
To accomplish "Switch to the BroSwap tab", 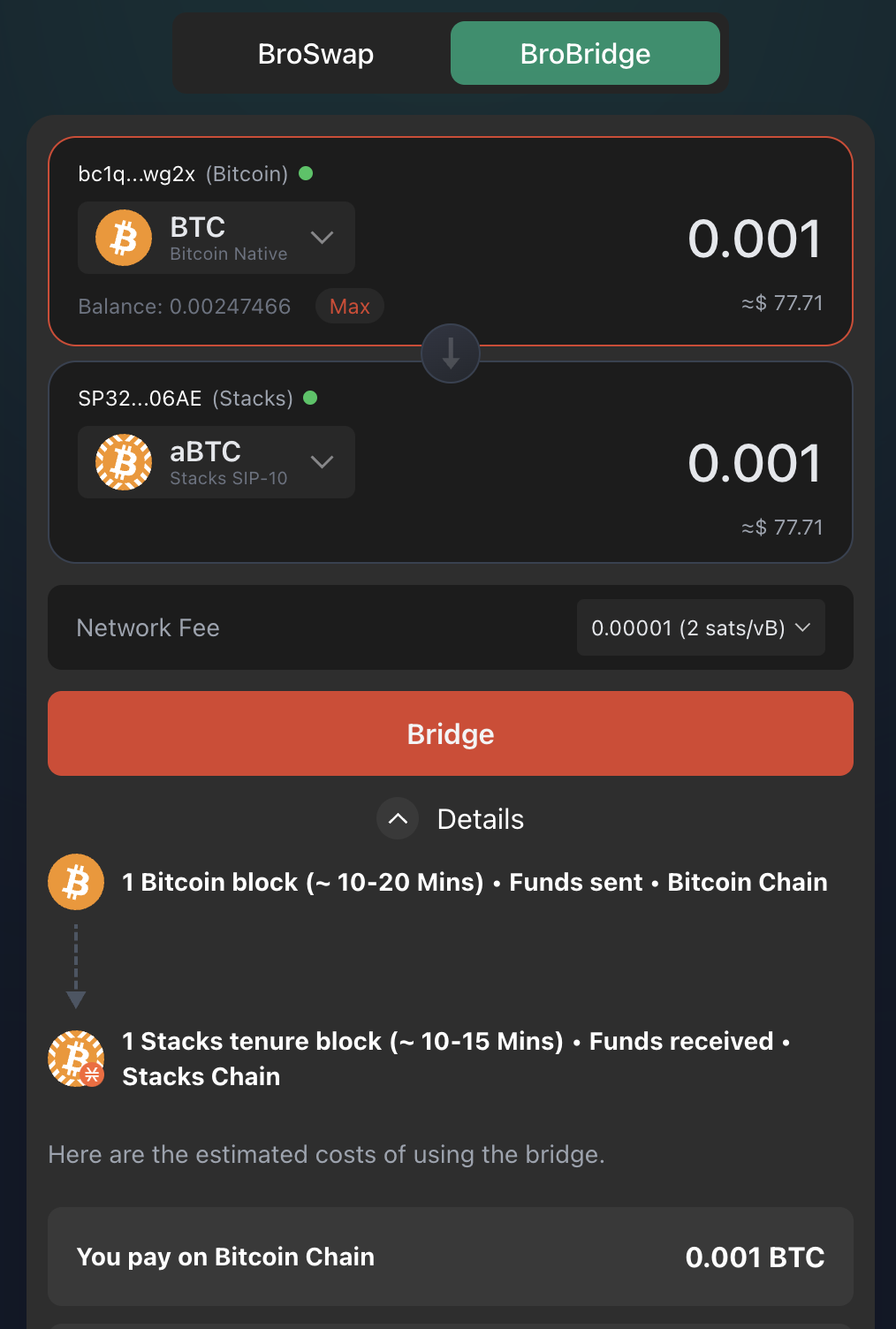I will coord(315,54).
